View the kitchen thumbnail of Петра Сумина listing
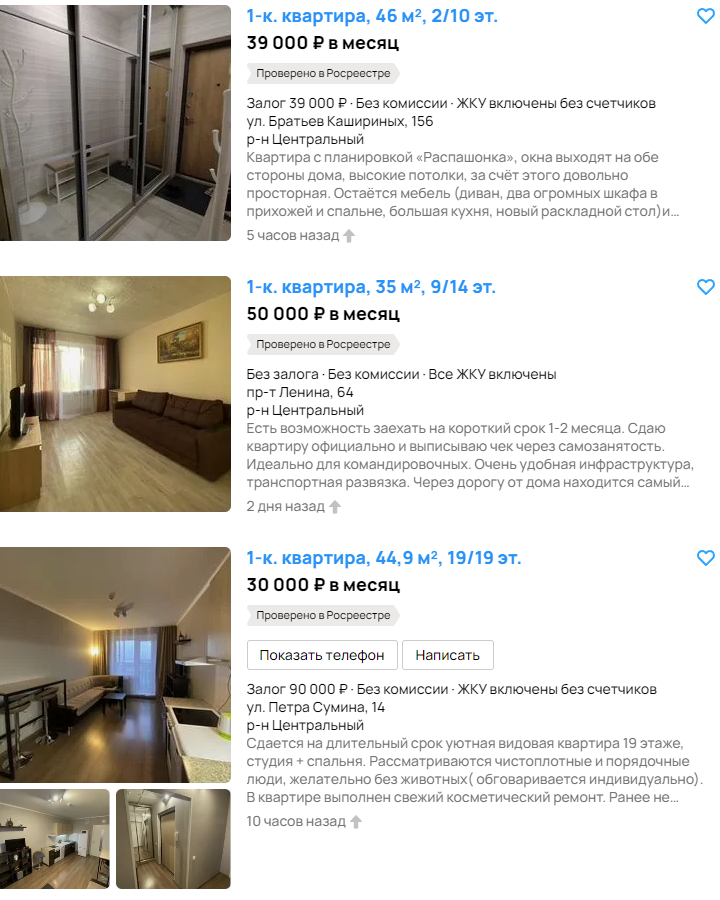The image size is (720, 900). (x=55, y=839)
